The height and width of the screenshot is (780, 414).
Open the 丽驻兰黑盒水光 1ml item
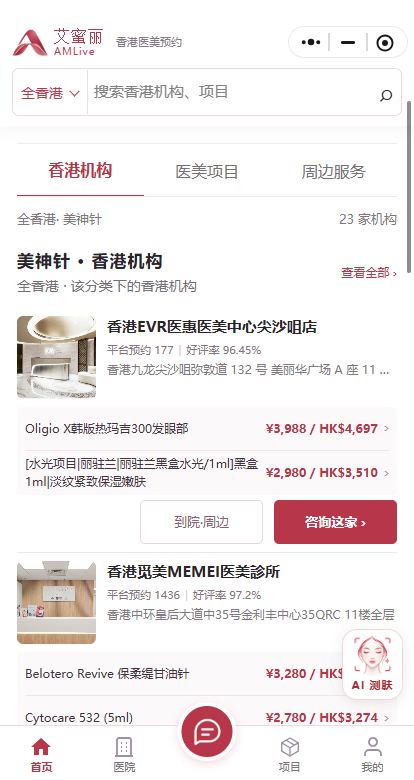[x=207, y=473]
